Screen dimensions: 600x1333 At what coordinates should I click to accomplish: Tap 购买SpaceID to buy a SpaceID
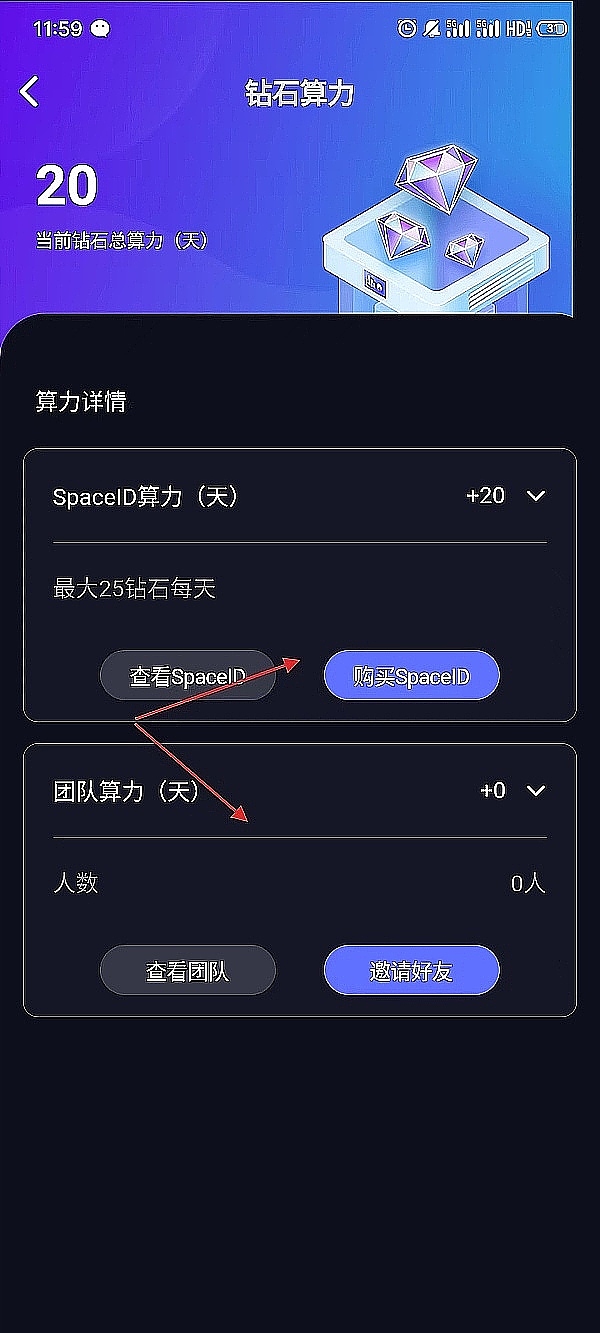(411, 676)
